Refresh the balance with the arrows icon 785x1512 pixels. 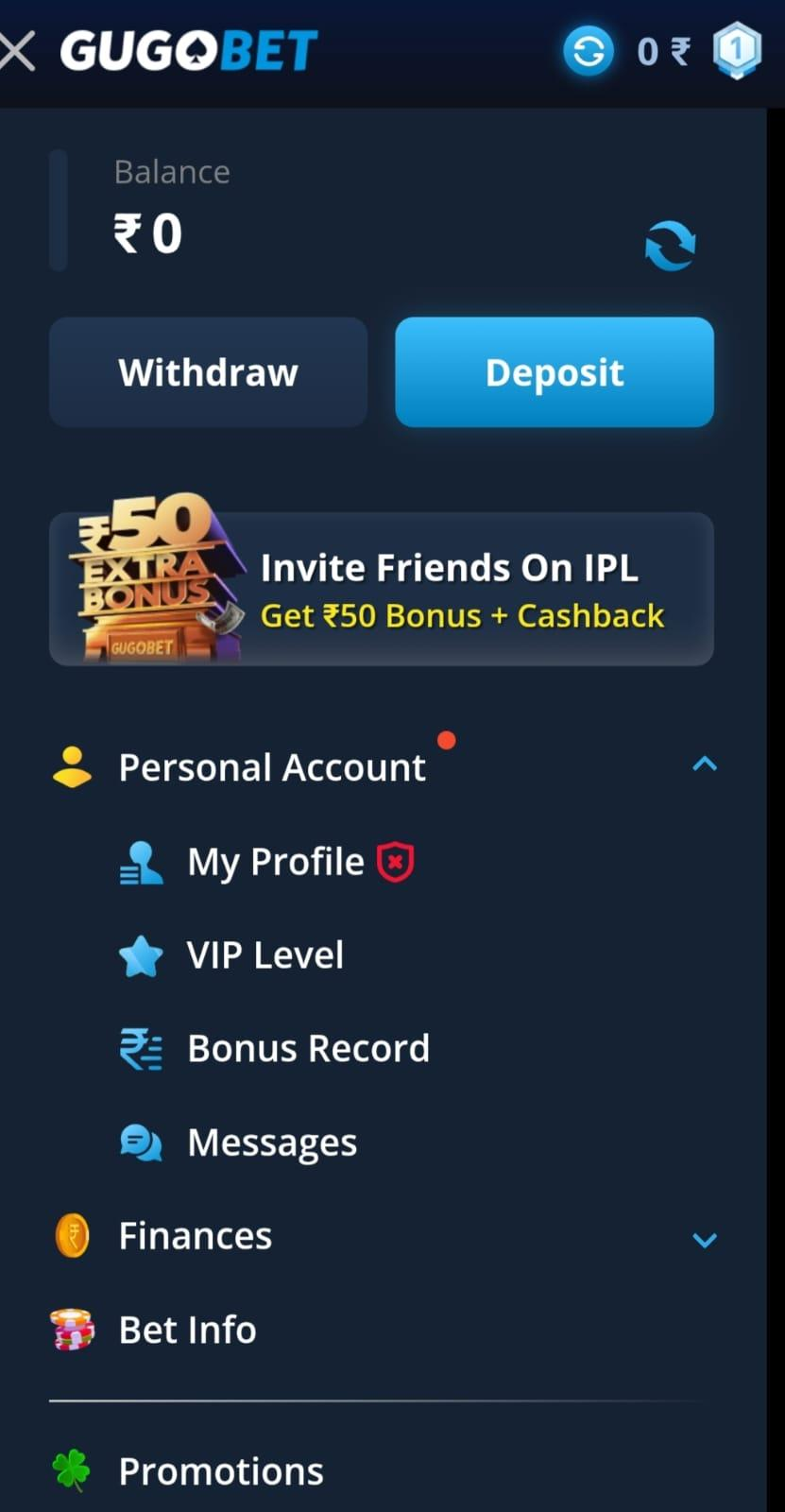(670, 247)
